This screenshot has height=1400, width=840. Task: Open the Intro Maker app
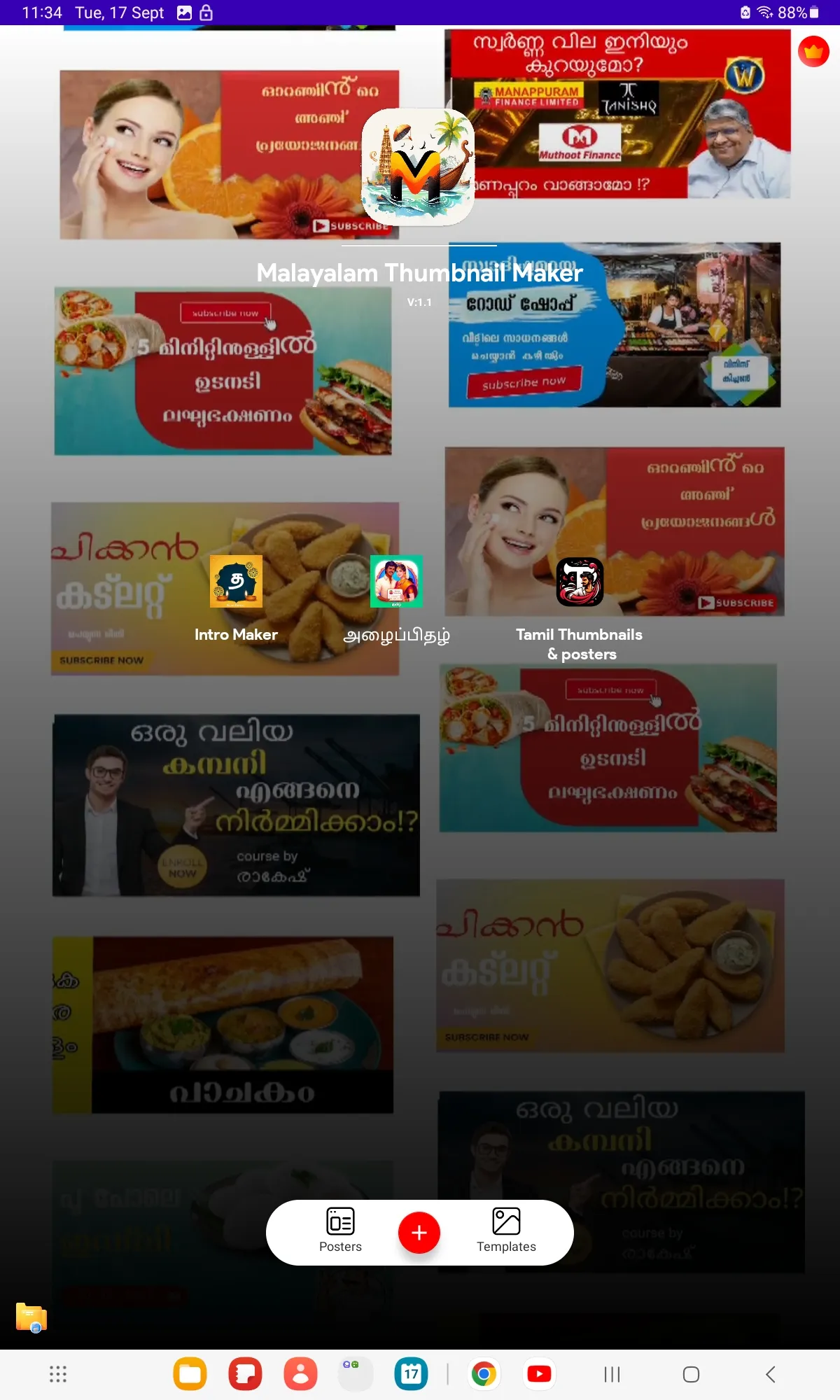[237, 582]
